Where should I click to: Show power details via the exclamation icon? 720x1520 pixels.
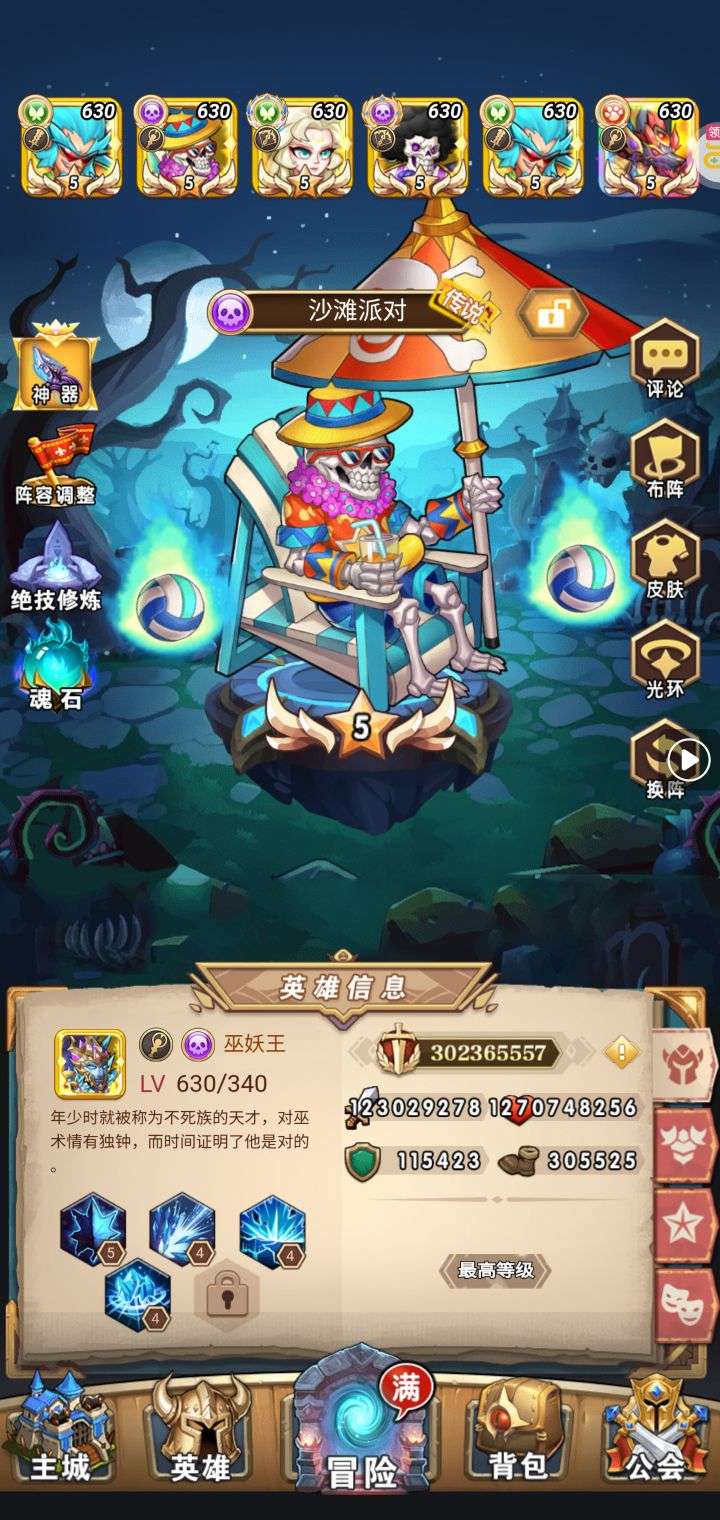(622, 1051)
